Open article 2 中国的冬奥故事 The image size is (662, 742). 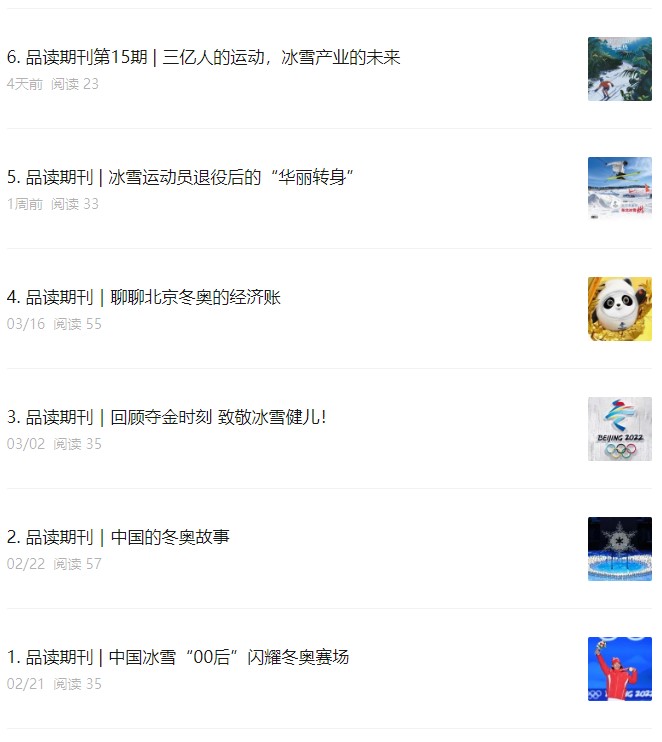118,538
